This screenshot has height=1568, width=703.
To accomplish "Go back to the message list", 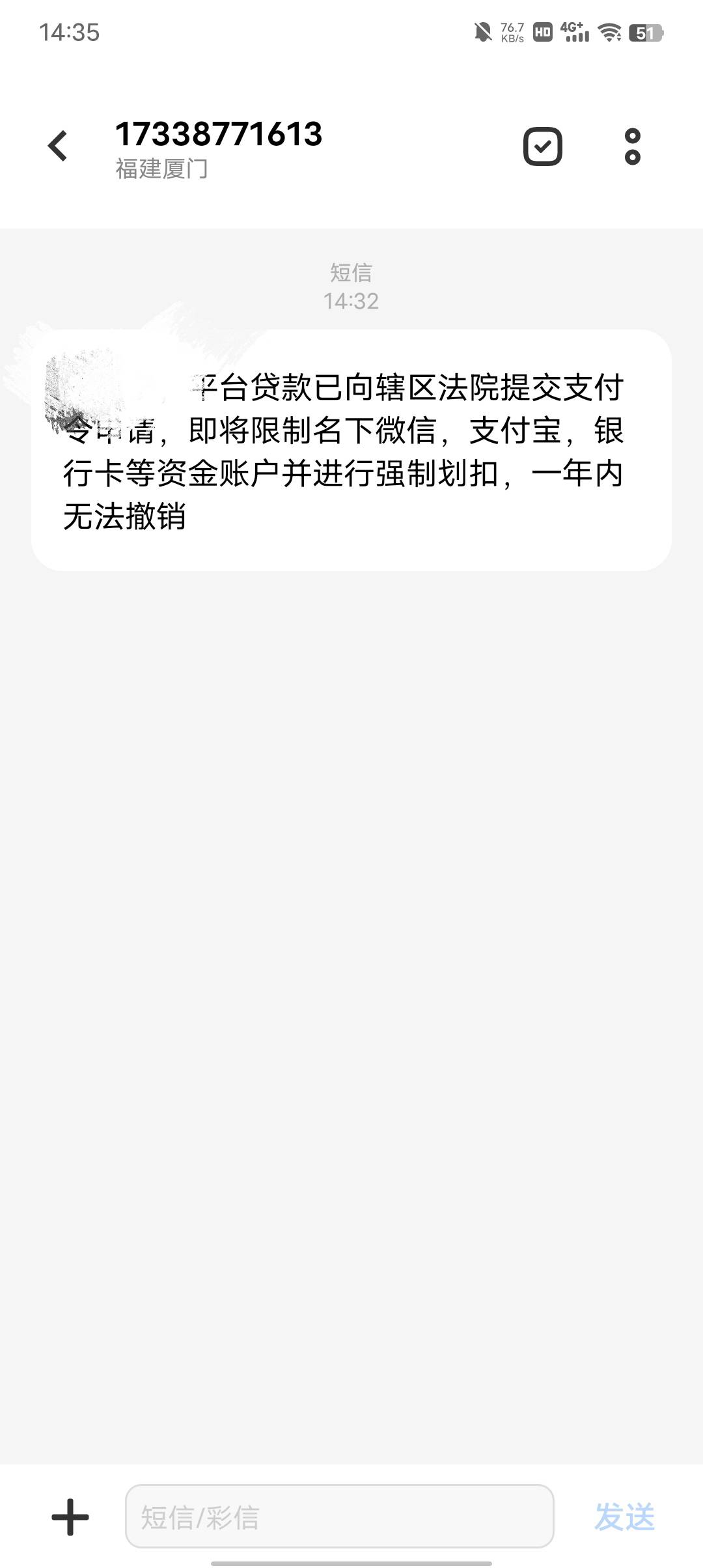I will pyautogui.click(x=58, y=146).
